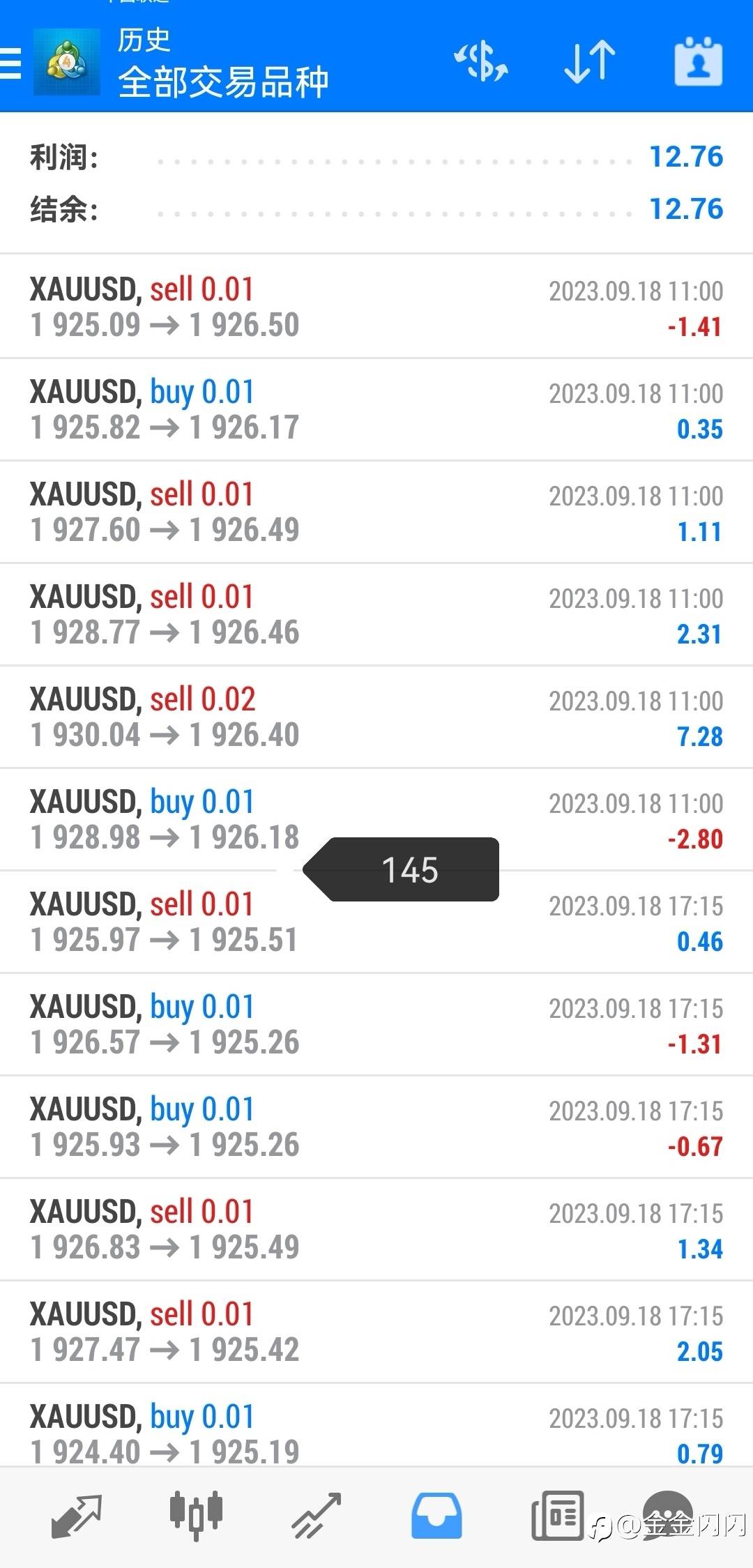Open the buy trade entered at 1 926.57
The width and height of the screenshot is (753, 1568).
tap(376, 1024)
